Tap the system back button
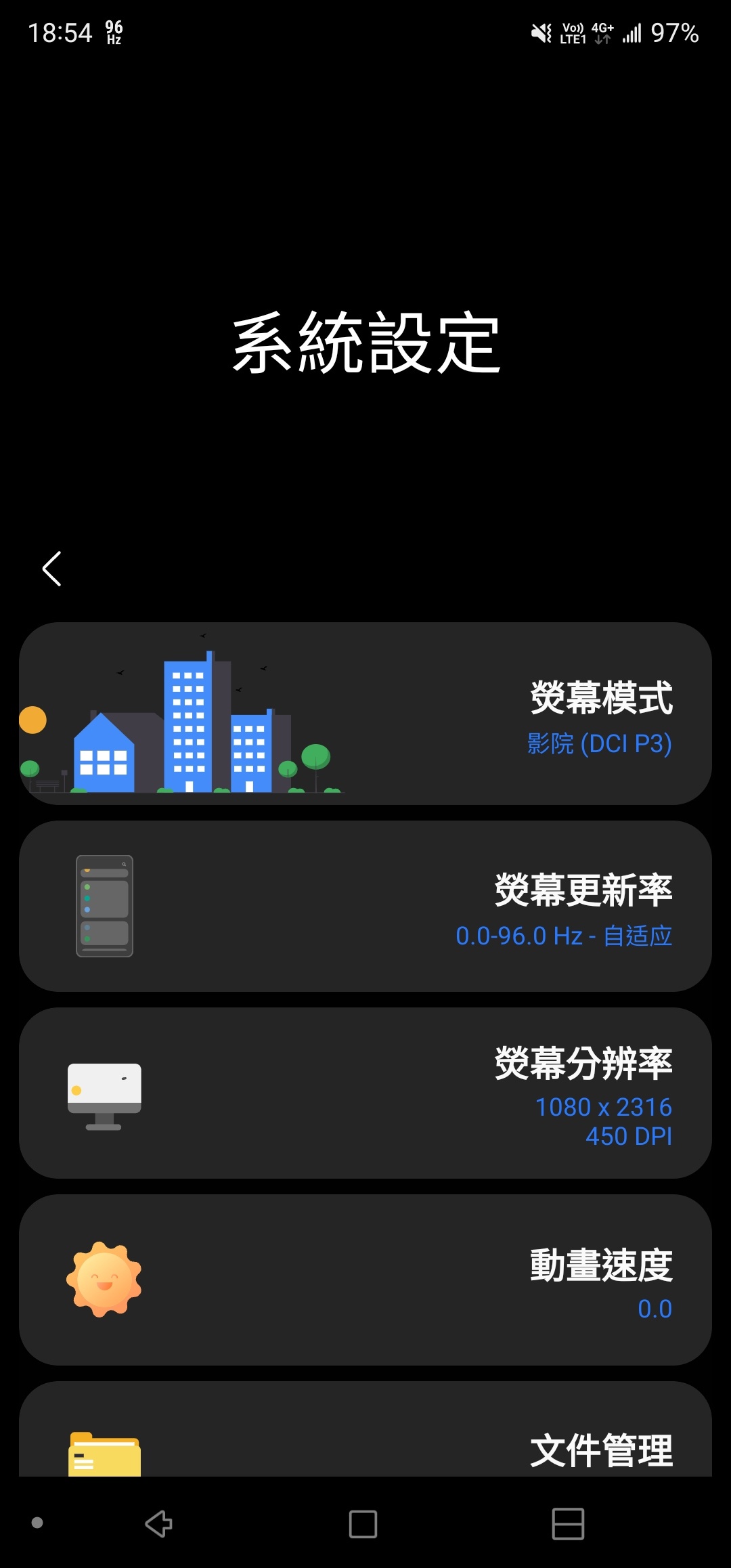 [x=159, y=1525]
